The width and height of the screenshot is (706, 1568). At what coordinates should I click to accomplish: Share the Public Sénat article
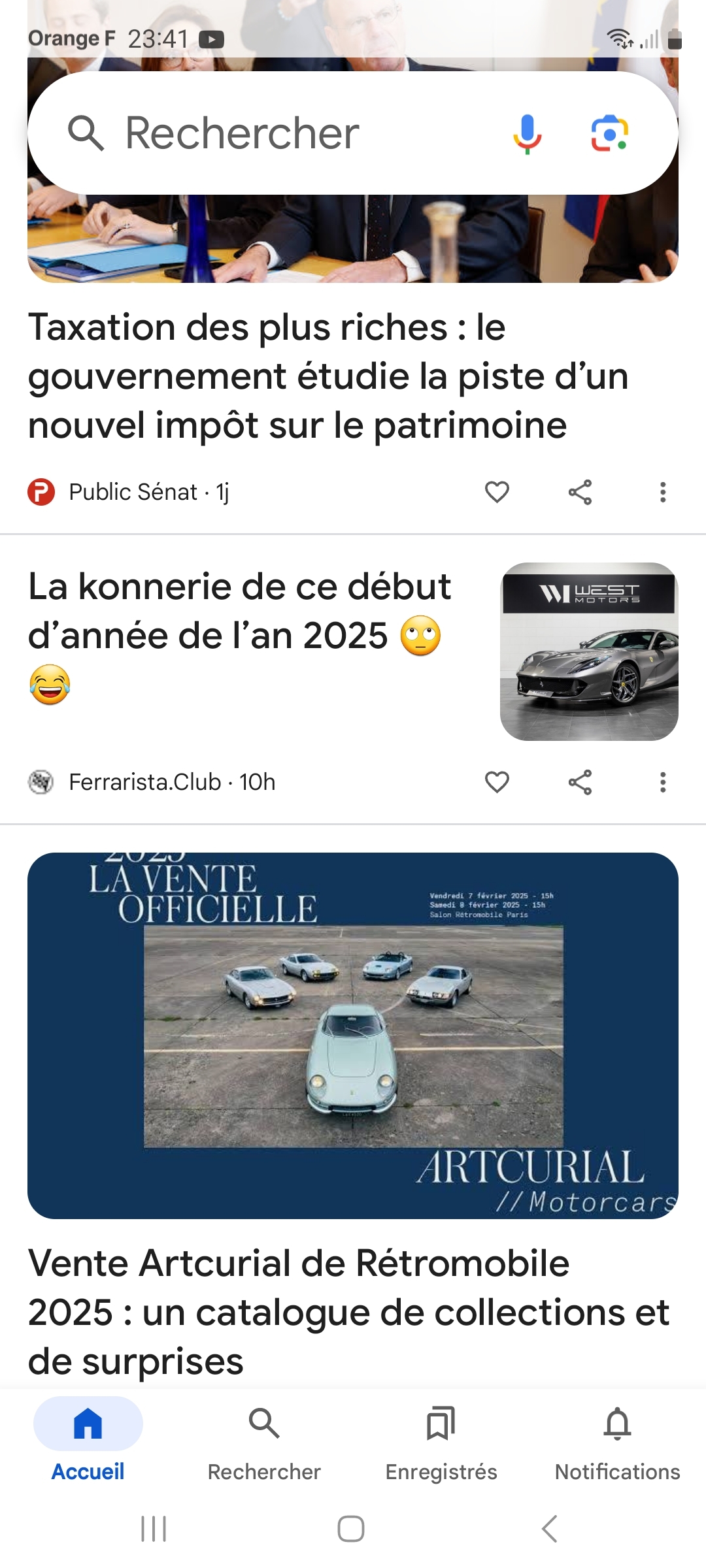(580, 492)
